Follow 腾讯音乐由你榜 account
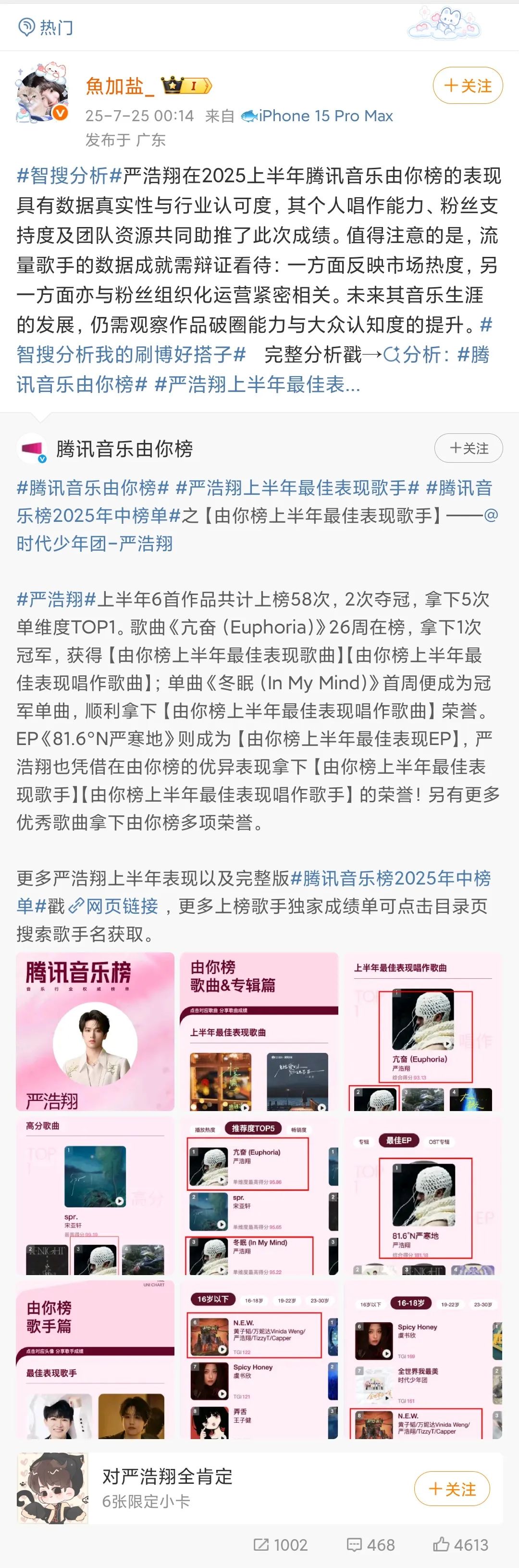 click(x=468, y=448)
